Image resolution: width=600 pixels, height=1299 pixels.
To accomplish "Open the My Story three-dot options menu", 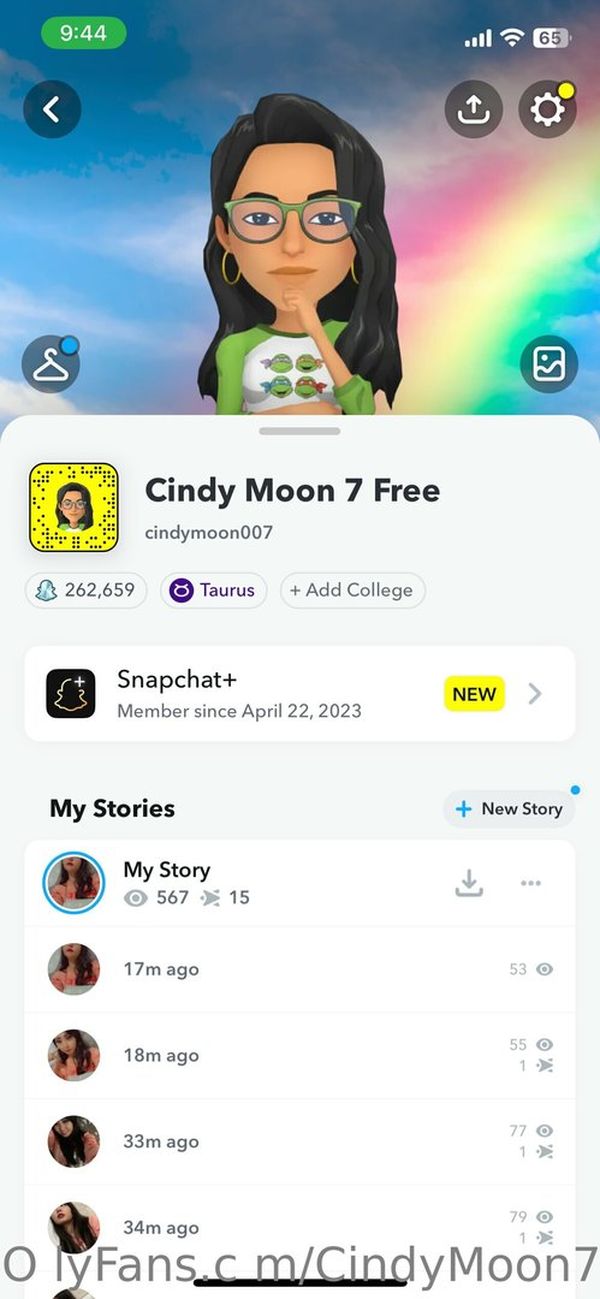I will pos(531,883).
